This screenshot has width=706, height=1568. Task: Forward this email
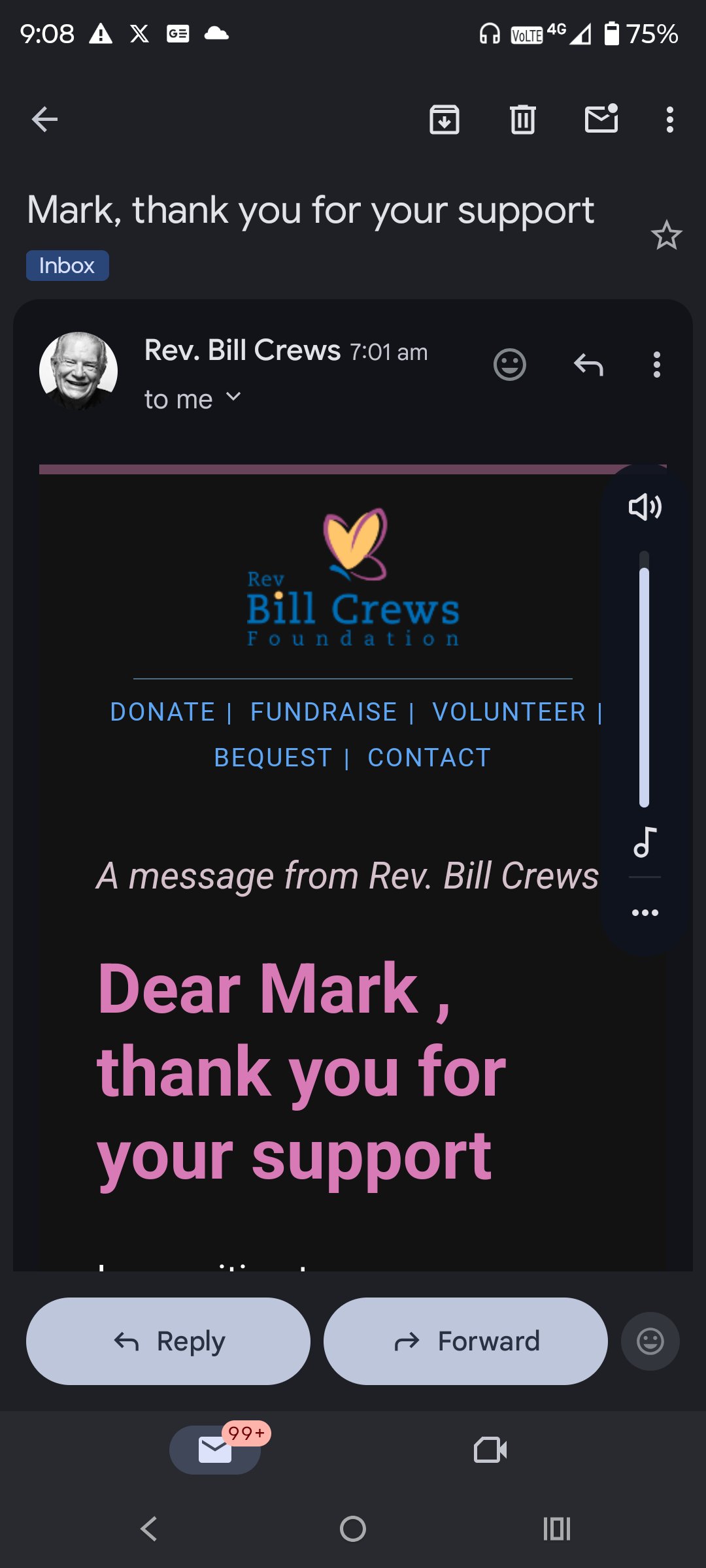pyautogui.click(x=465, y=1341)
